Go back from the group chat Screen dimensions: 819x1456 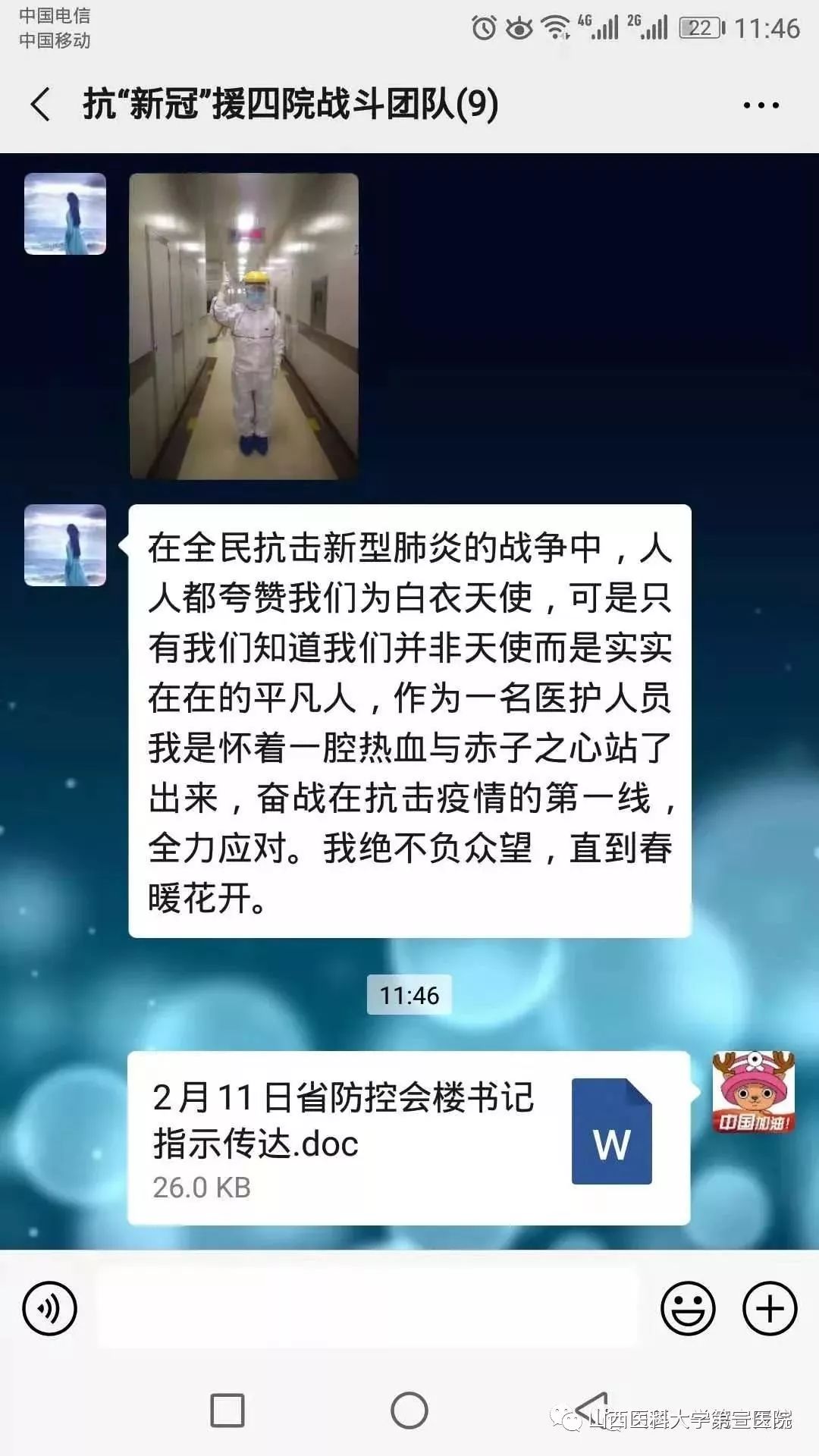(x=41, y=104)
